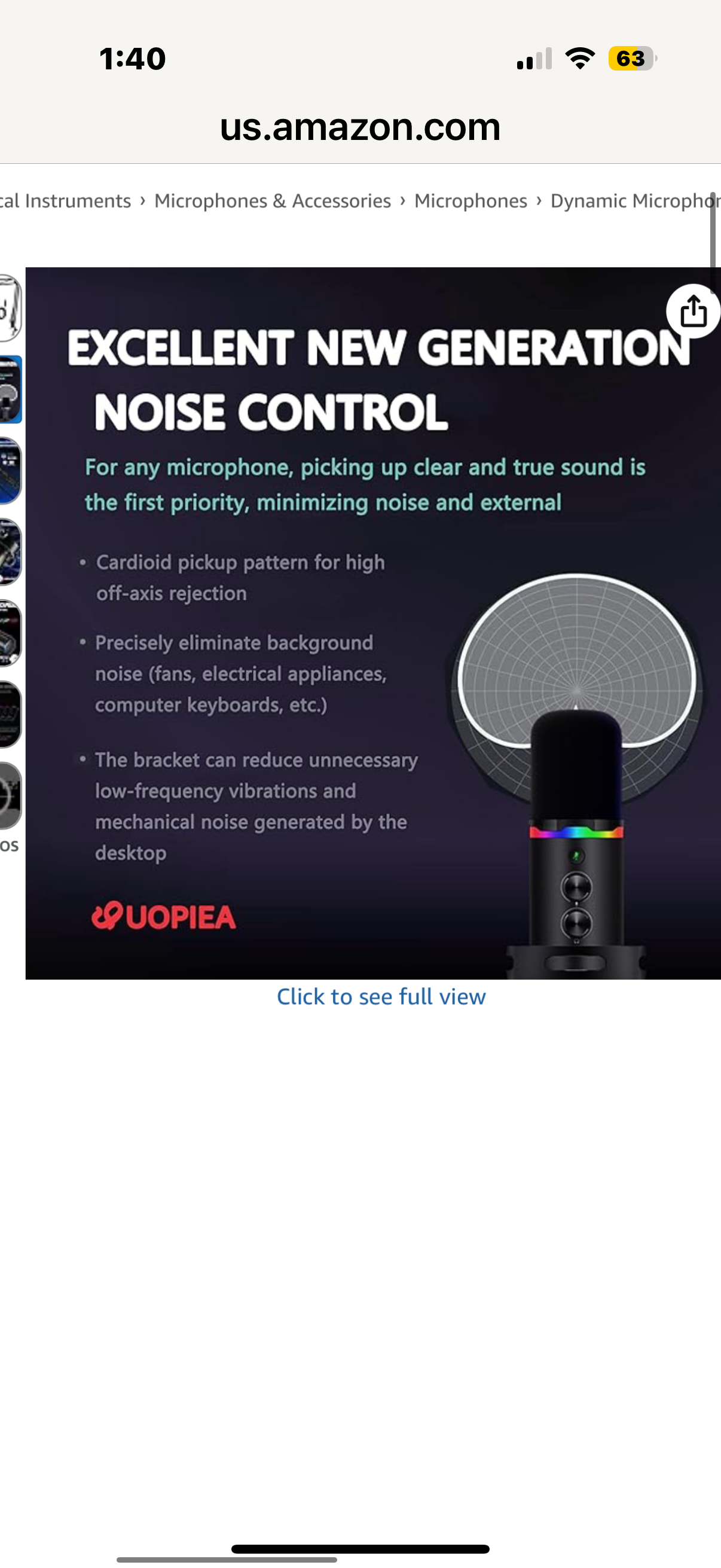Tap the us.amazon.com address bar
This screenshot has height=1568, width=721.
[x=360, y=127]
